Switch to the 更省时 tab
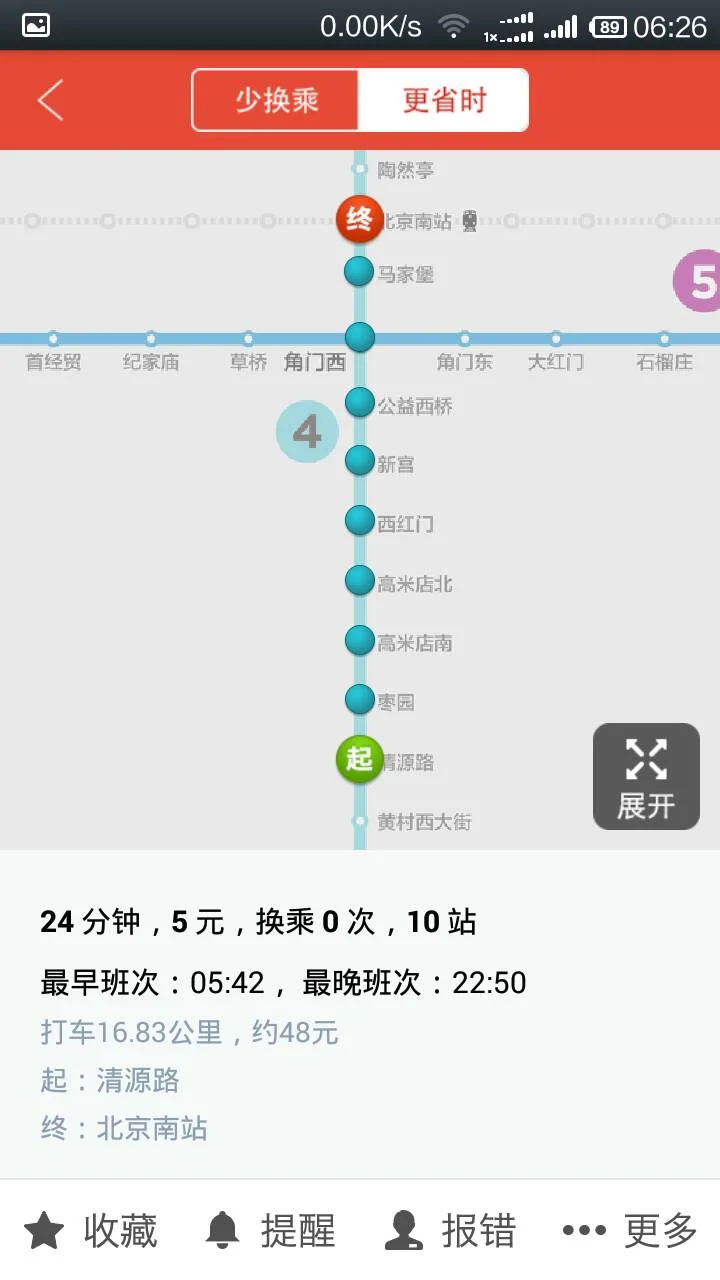 pyautogui.click(x=444, y=100)
